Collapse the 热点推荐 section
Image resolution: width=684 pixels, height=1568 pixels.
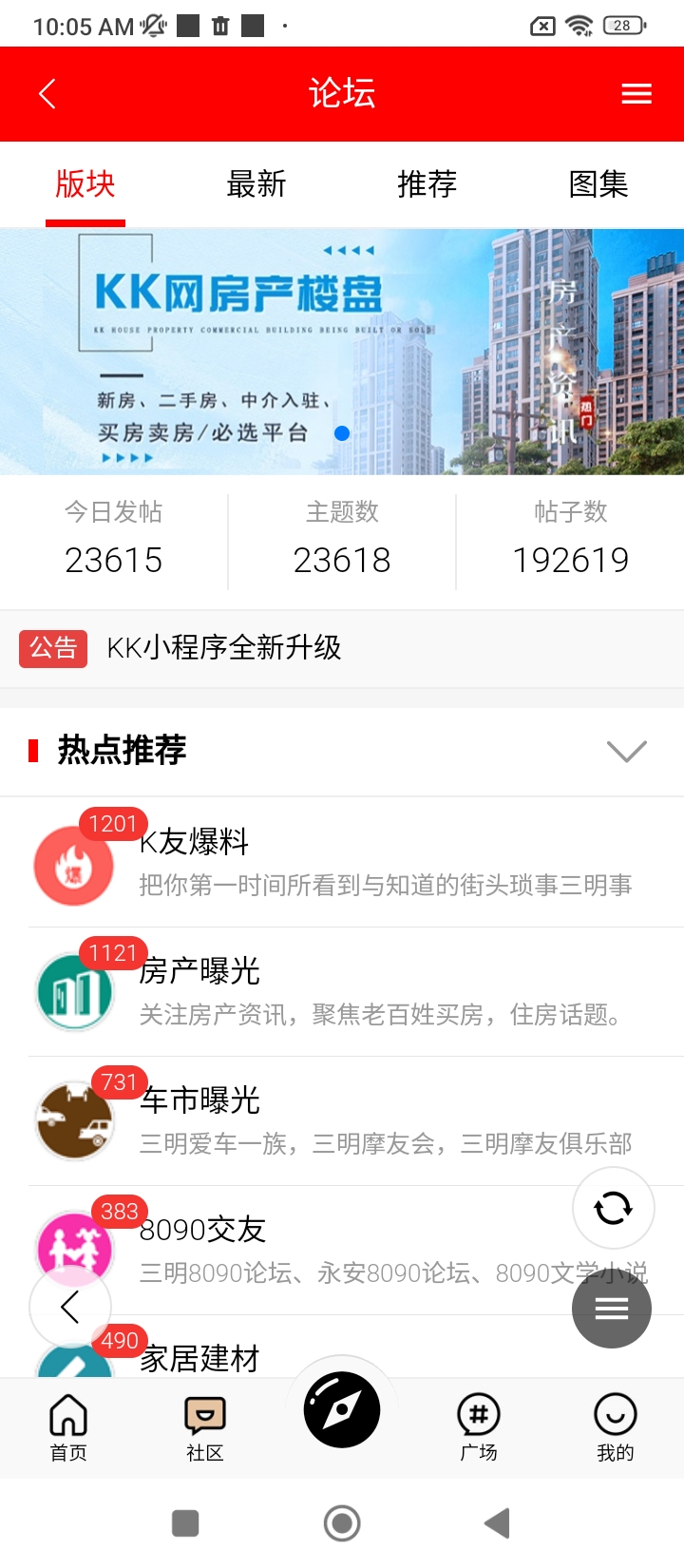click(x=626, y=751)
